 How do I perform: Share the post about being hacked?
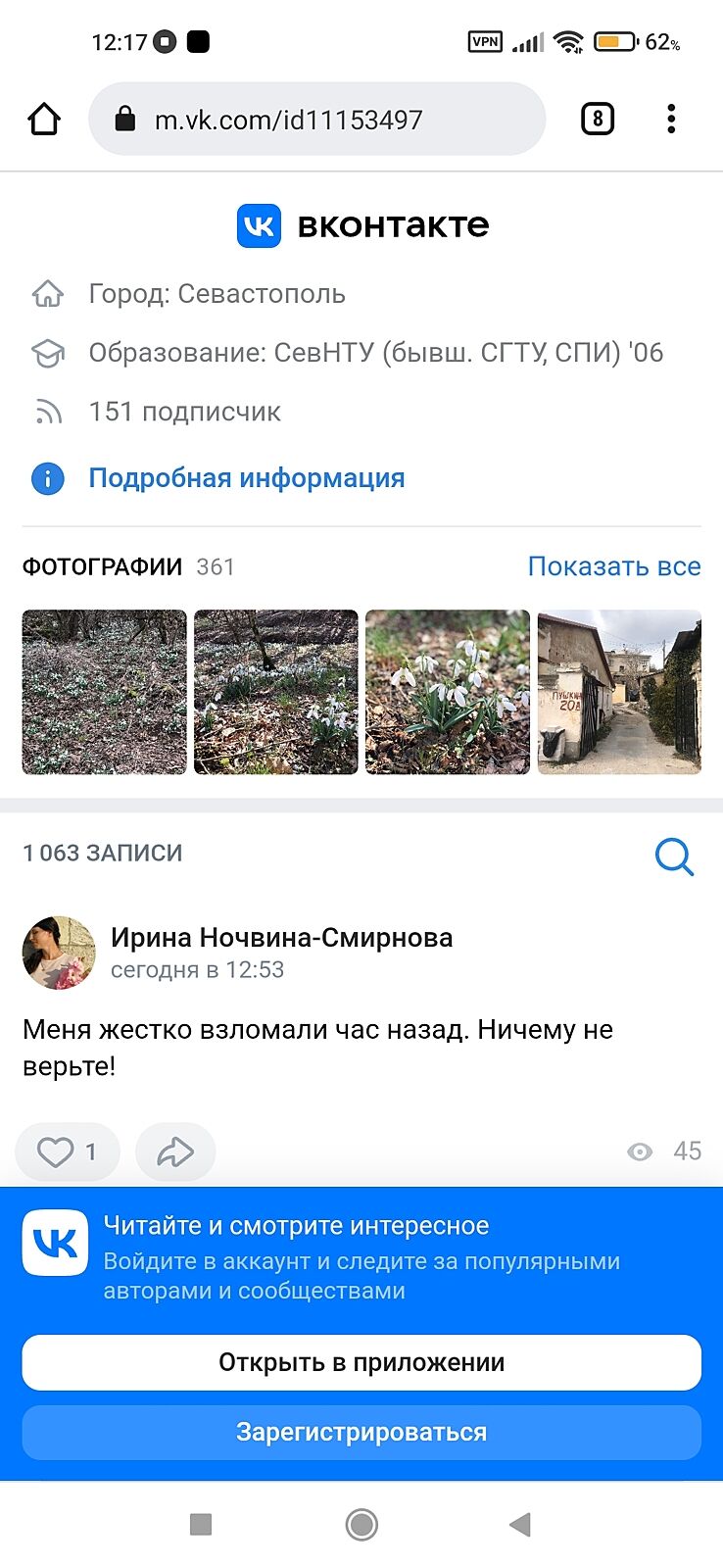pos(175,1151)
